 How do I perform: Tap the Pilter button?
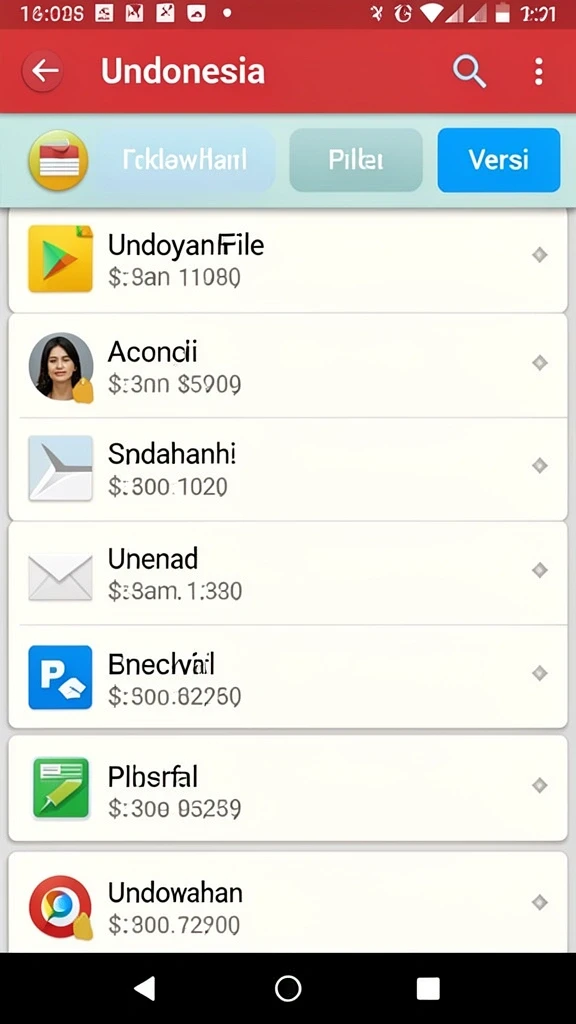(x=356, y=160)
